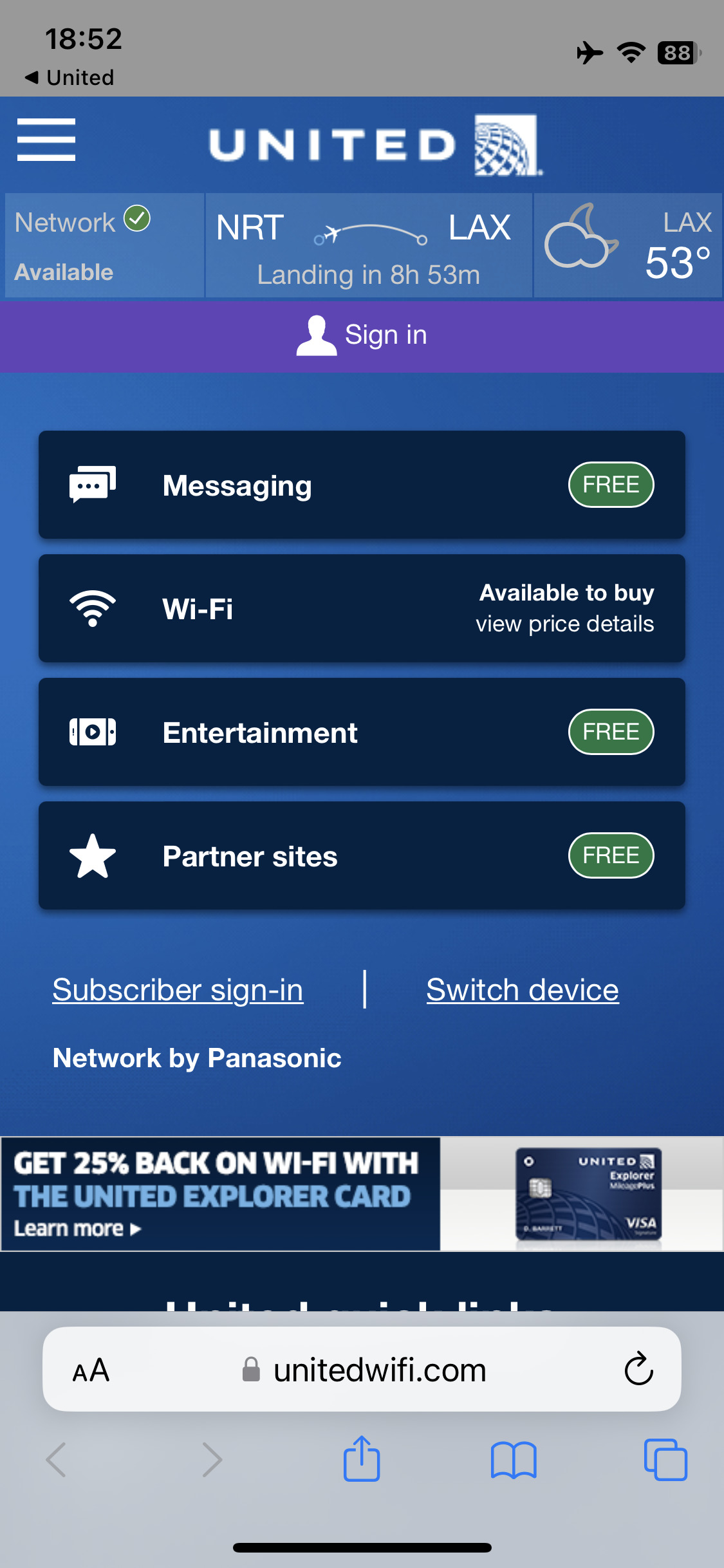
Task: Open Safari bookmarks
Action: (513, 1459)
